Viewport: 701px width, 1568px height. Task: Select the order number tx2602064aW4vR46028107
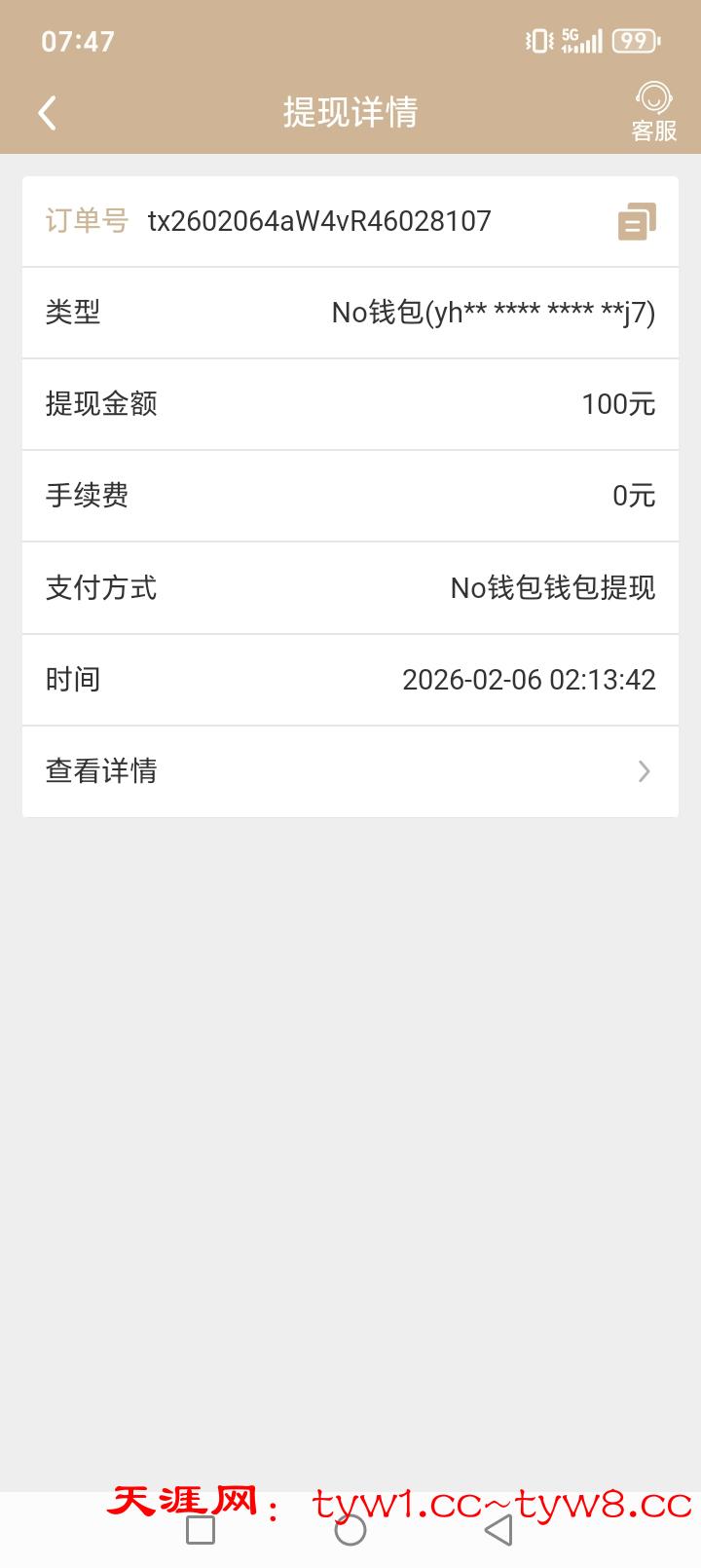tap(321, 222)
